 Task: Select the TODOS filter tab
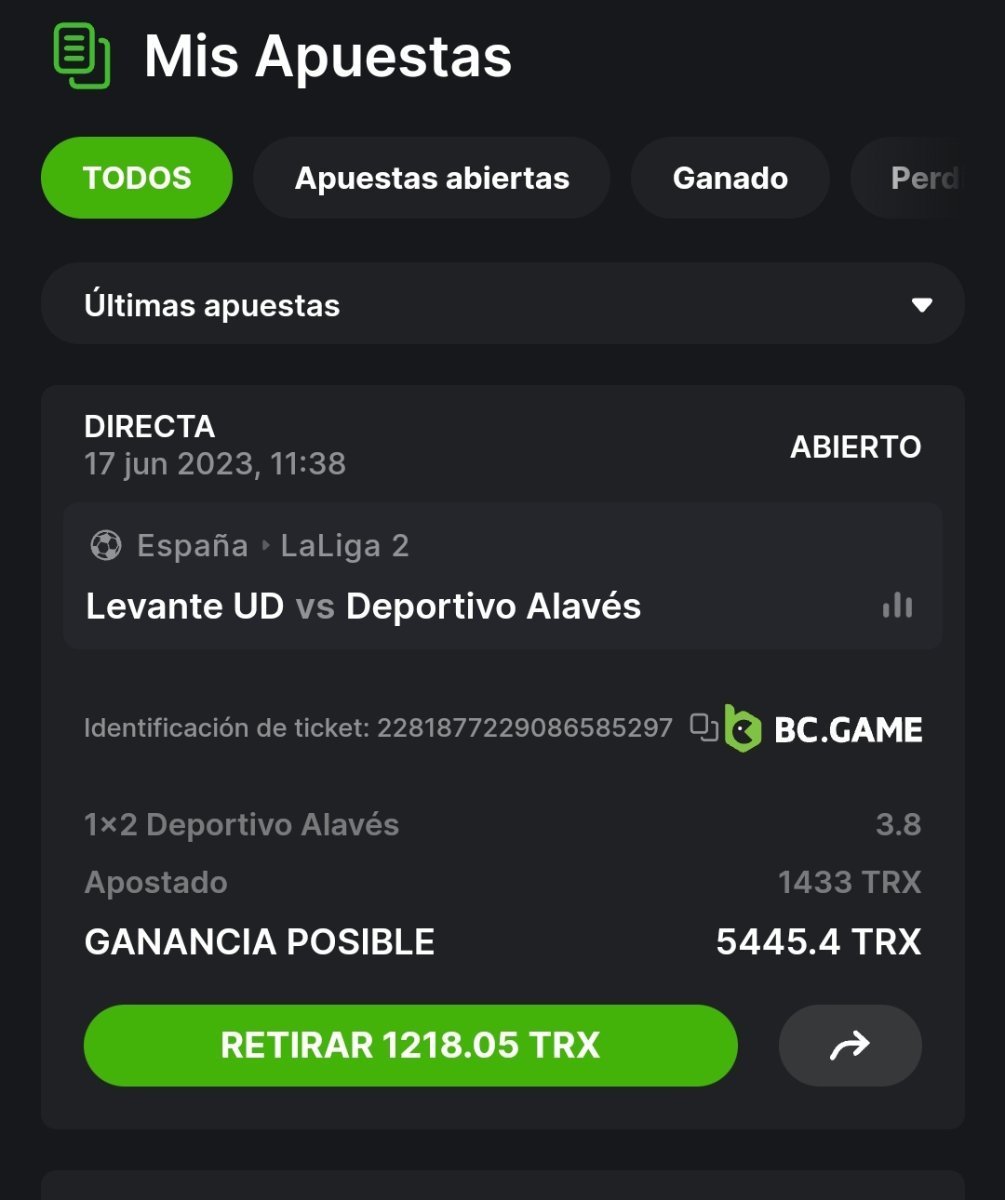click(x=137, y=178)
